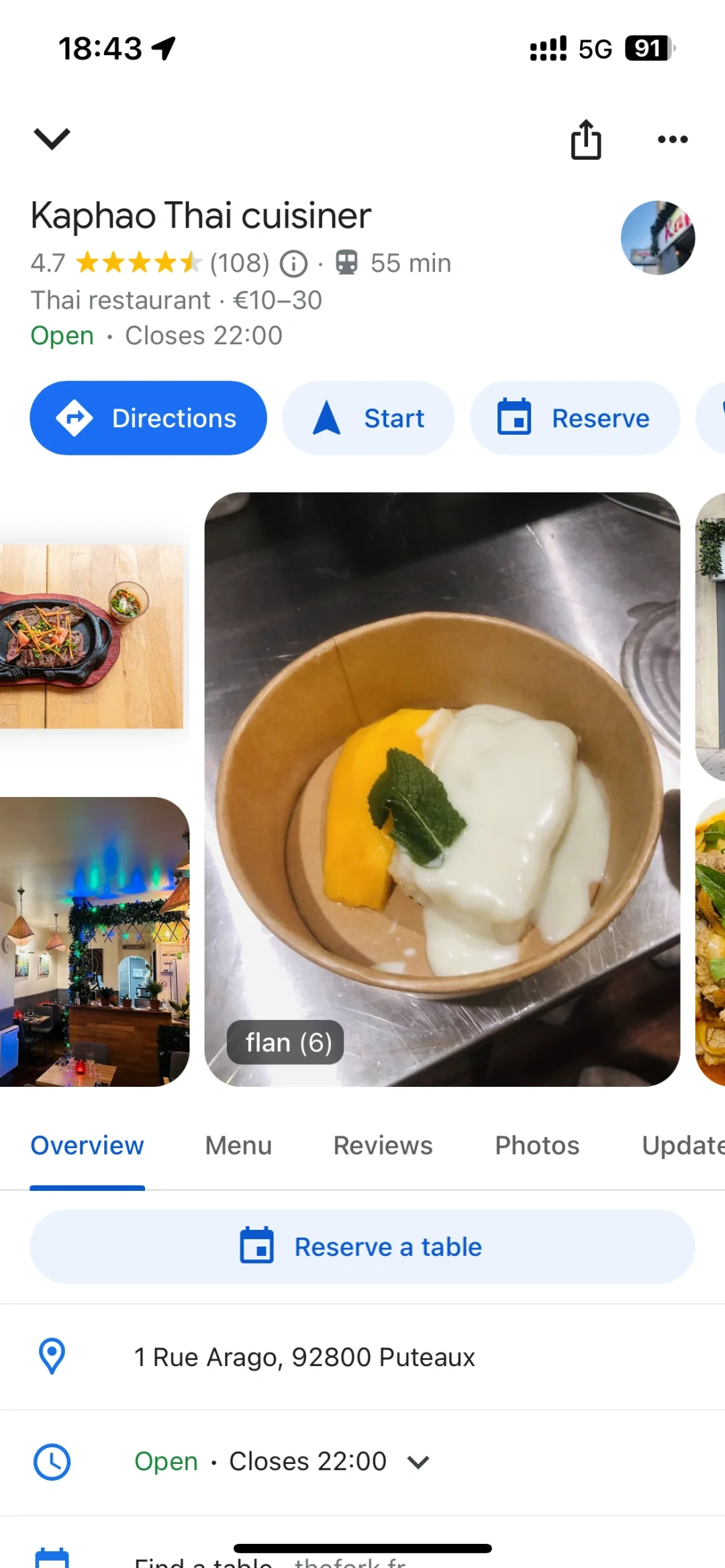Collapse the place details sheet
The width and height of the screenshot is (725, 1568).
51,138
